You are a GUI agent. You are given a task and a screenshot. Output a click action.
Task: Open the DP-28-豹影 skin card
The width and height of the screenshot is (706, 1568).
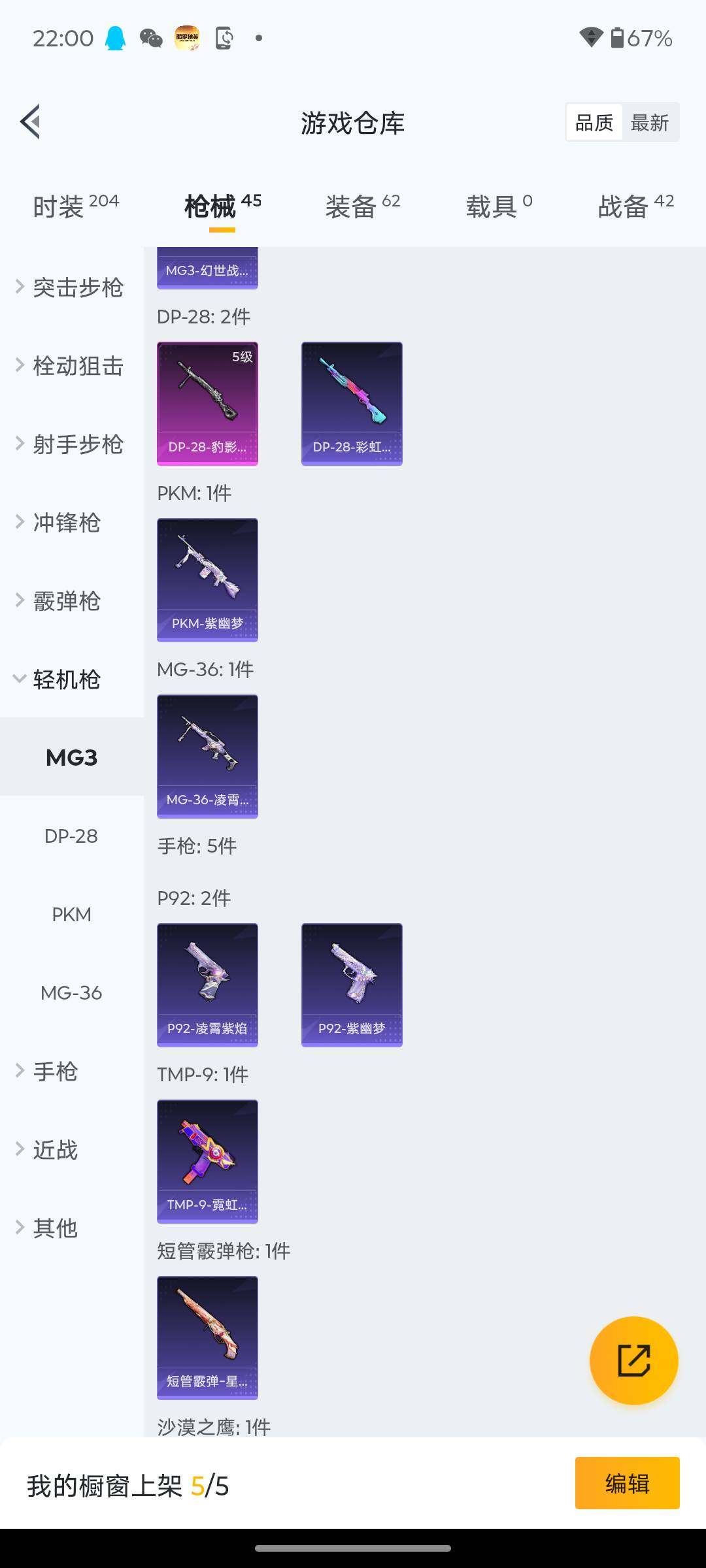pyautogui.click(x=207, y=403)
